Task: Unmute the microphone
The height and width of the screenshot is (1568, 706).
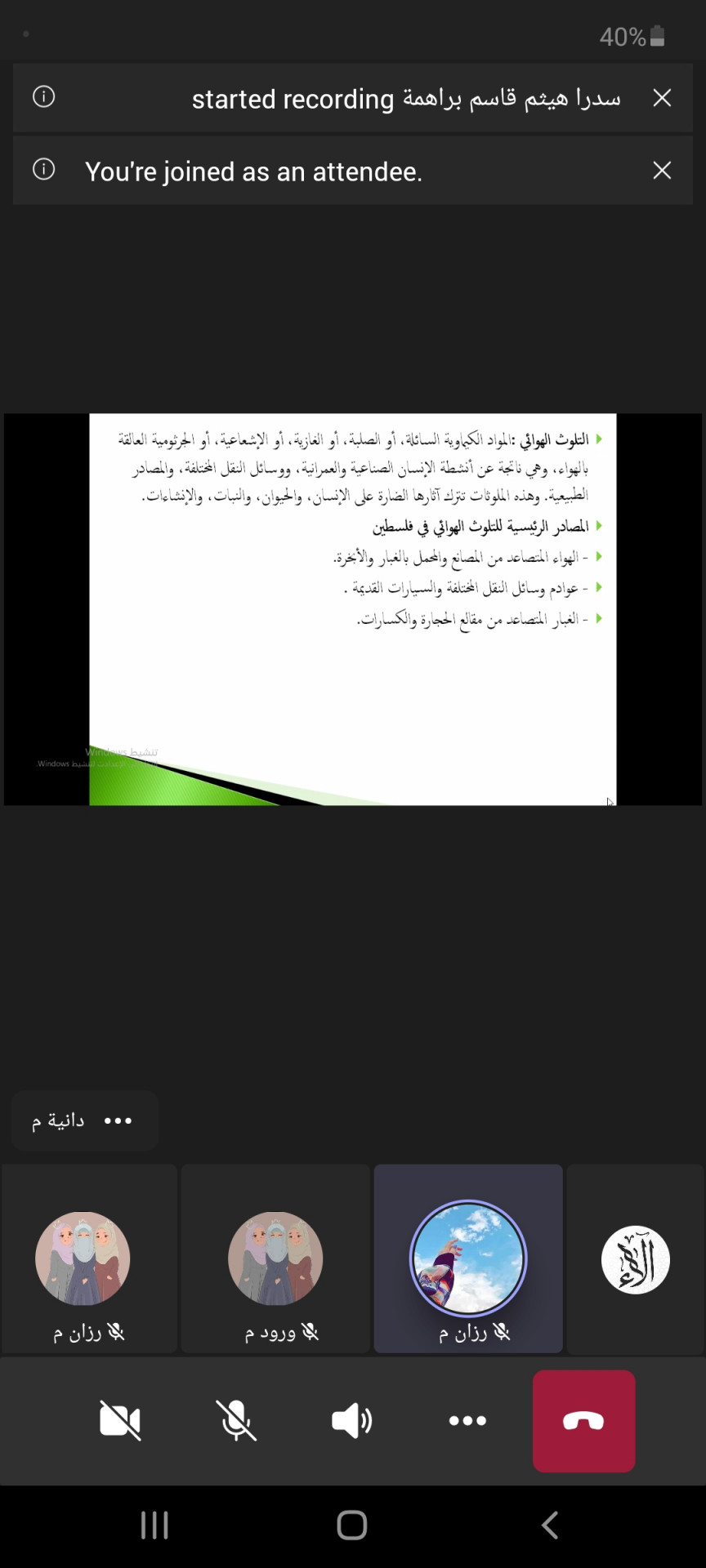Action: 236,1420
